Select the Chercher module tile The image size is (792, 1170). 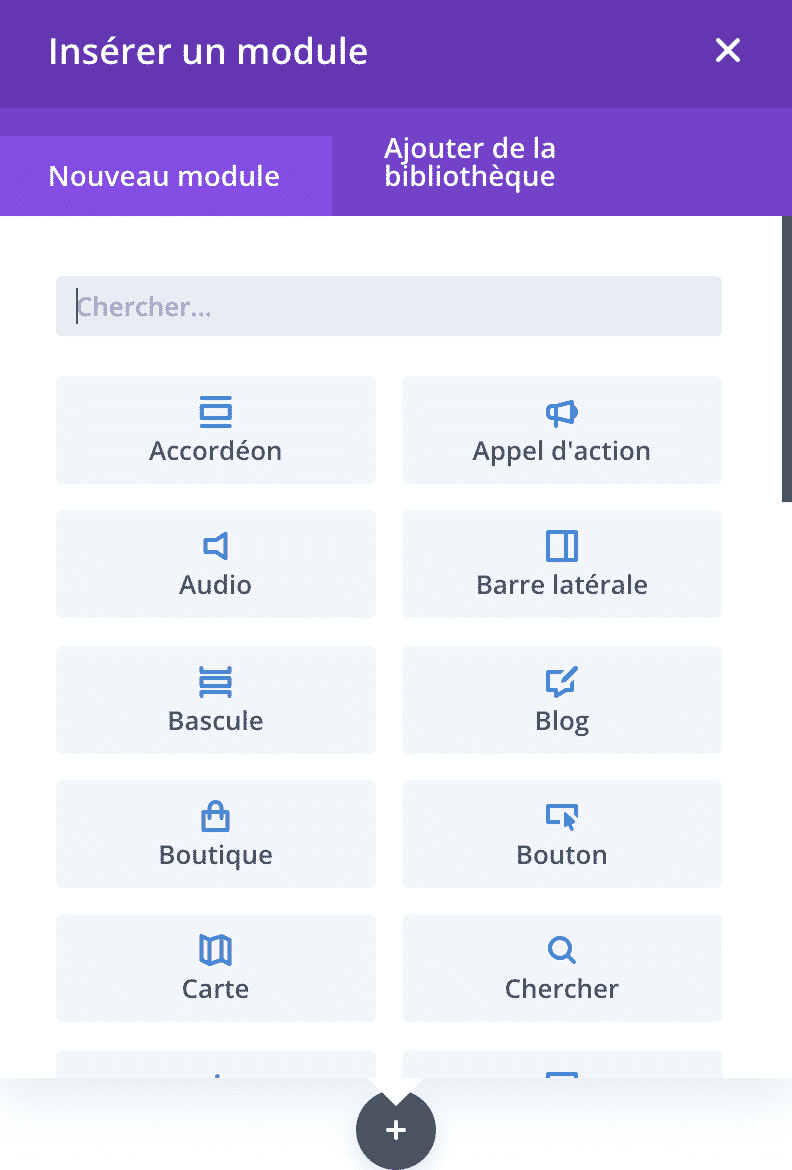tap(561, 968)
